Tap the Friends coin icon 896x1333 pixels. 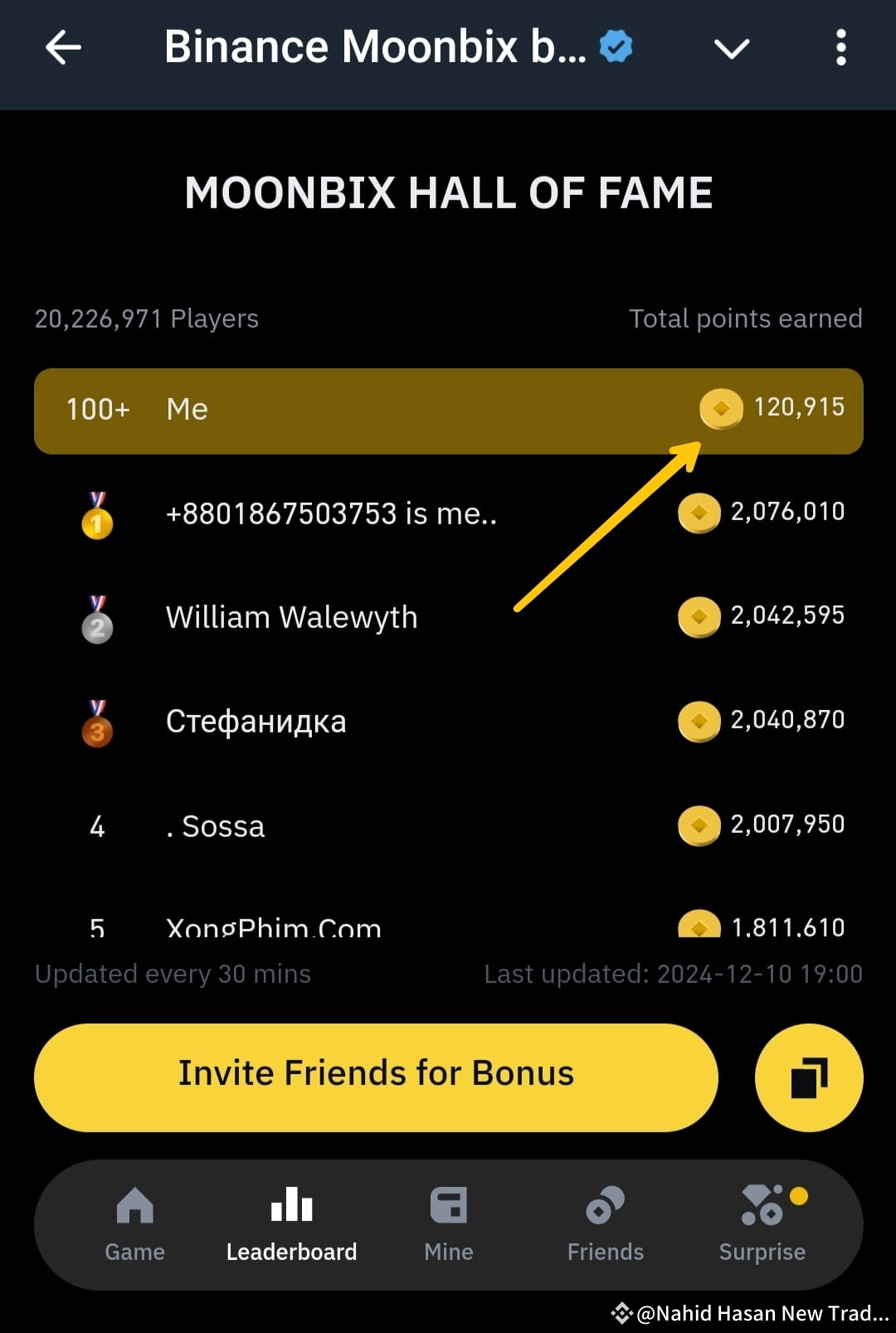pos(605,1206)
